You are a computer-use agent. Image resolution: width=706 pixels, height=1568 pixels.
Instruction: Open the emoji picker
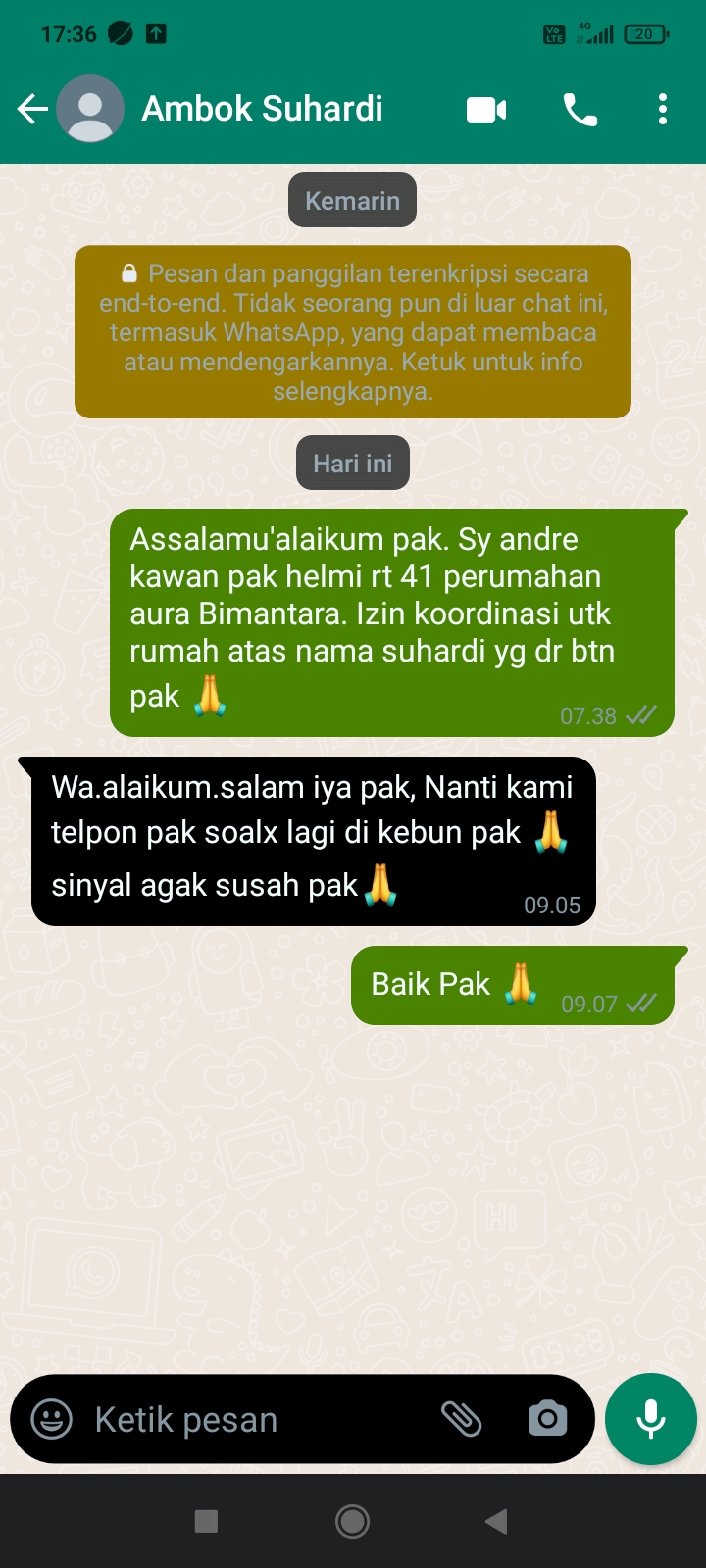coord(52,1418)
